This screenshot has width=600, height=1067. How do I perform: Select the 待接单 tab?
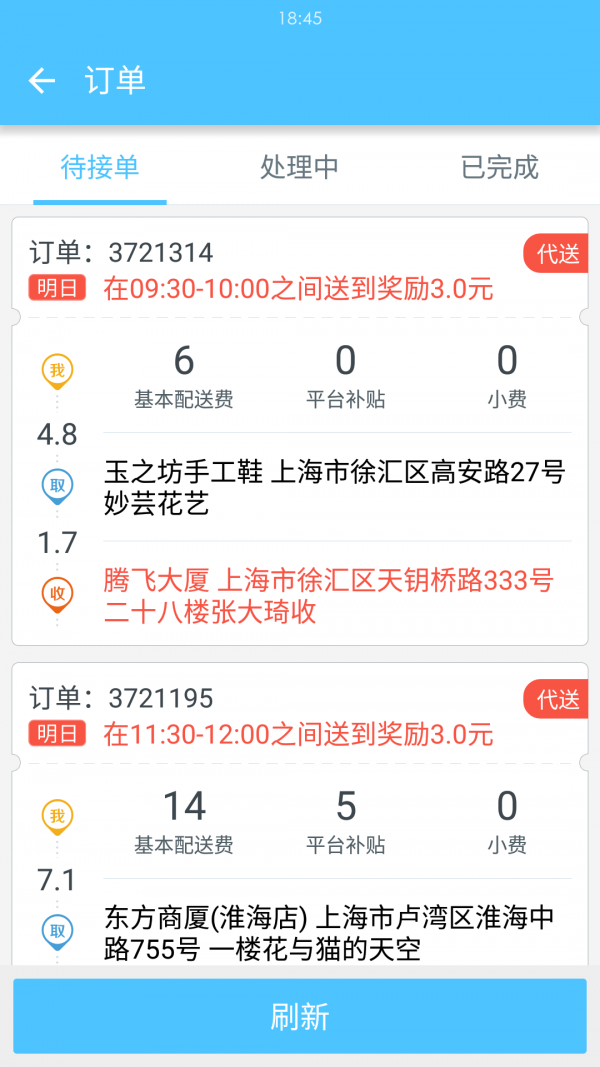click(100, 167)
